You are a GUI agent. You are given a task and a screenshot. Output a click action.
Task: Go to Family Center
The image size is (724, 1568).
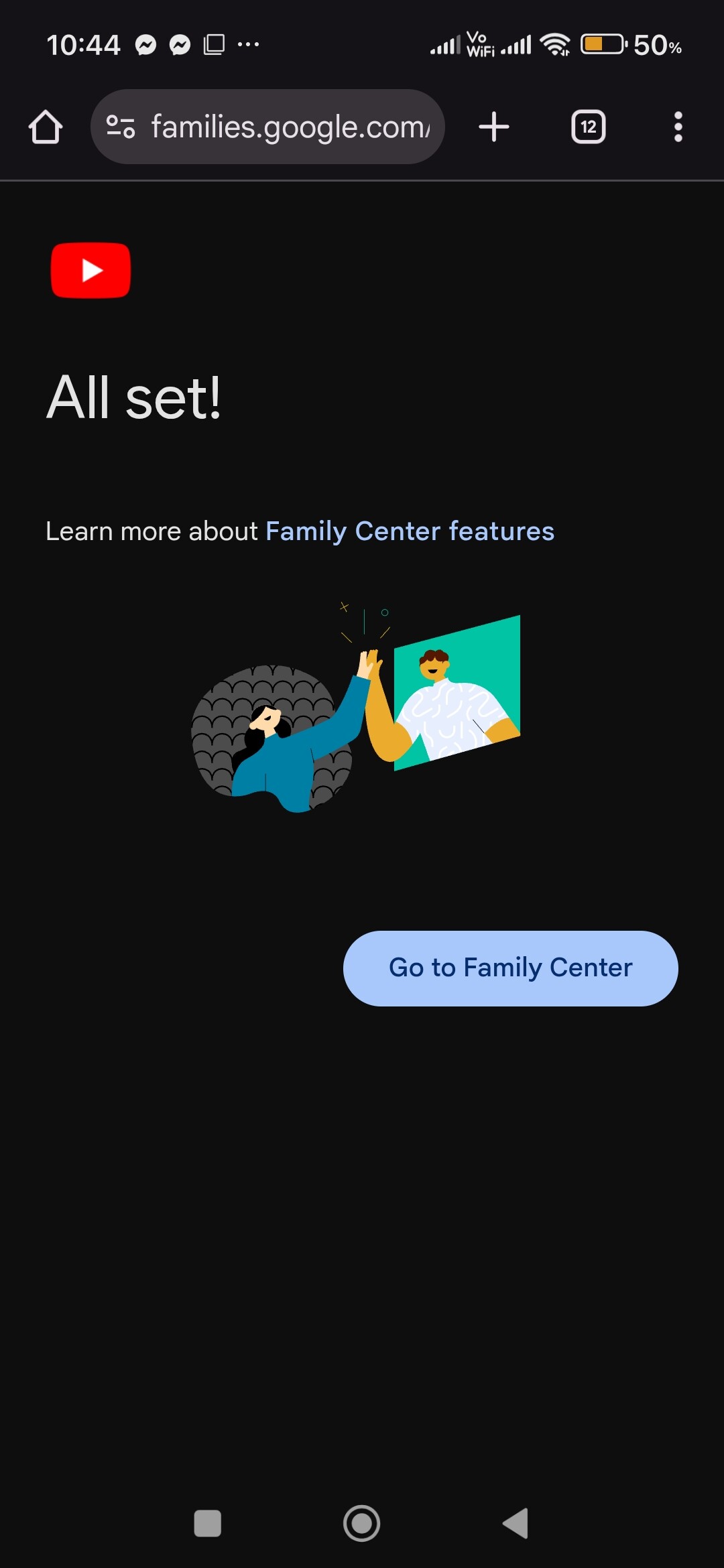click(x=510, y=968)
